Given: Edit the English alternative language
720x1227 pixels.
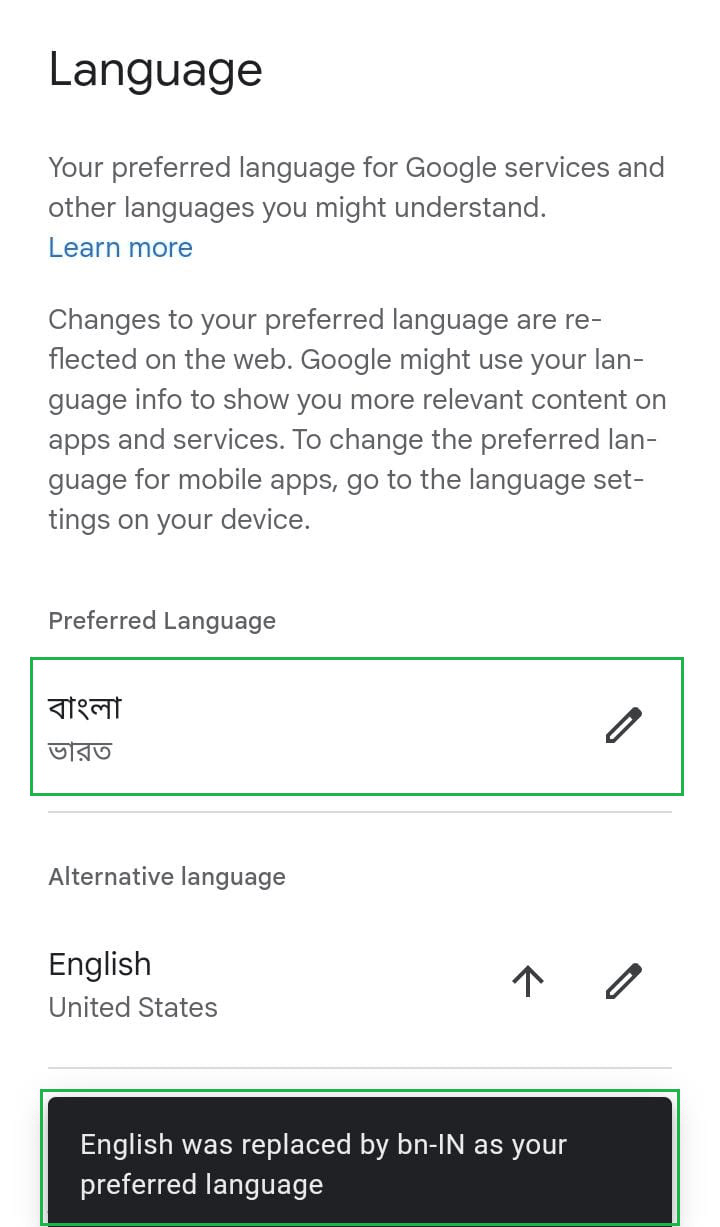Looking at the screenshot, I should coord(623,981).
